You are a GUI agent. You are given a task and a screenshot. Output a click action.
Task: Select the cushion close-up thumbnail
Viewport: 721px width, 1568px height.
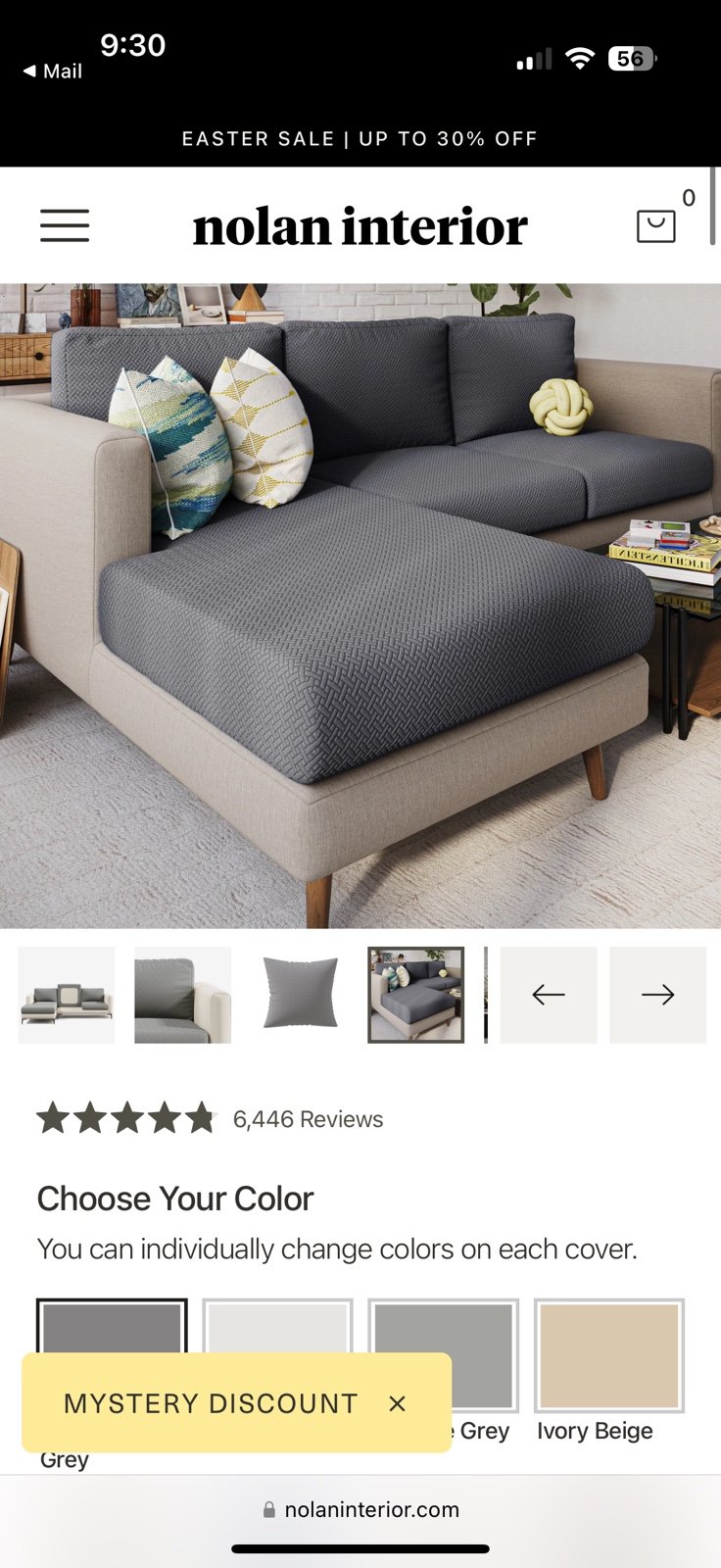pyautogui.click(x=182, y=995)
